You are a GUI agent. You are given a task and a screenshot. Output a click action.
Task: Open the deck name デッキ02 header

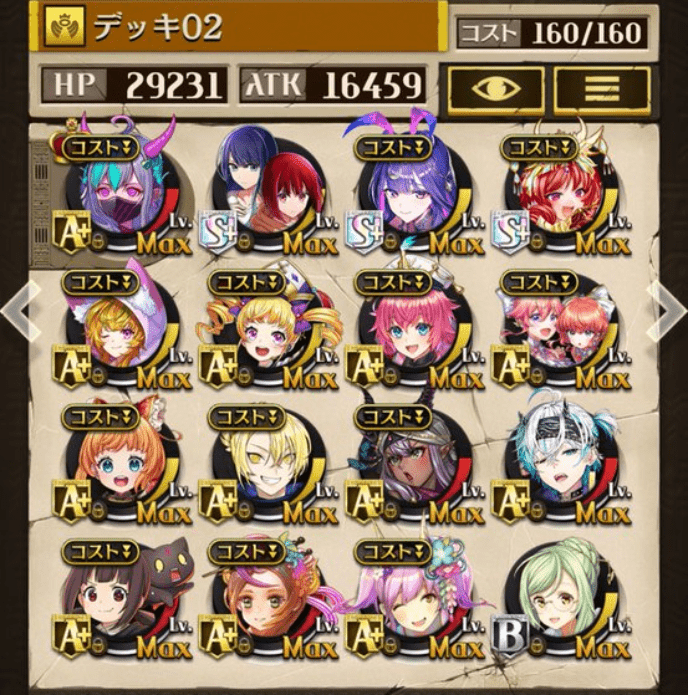(x=240, y=28)
